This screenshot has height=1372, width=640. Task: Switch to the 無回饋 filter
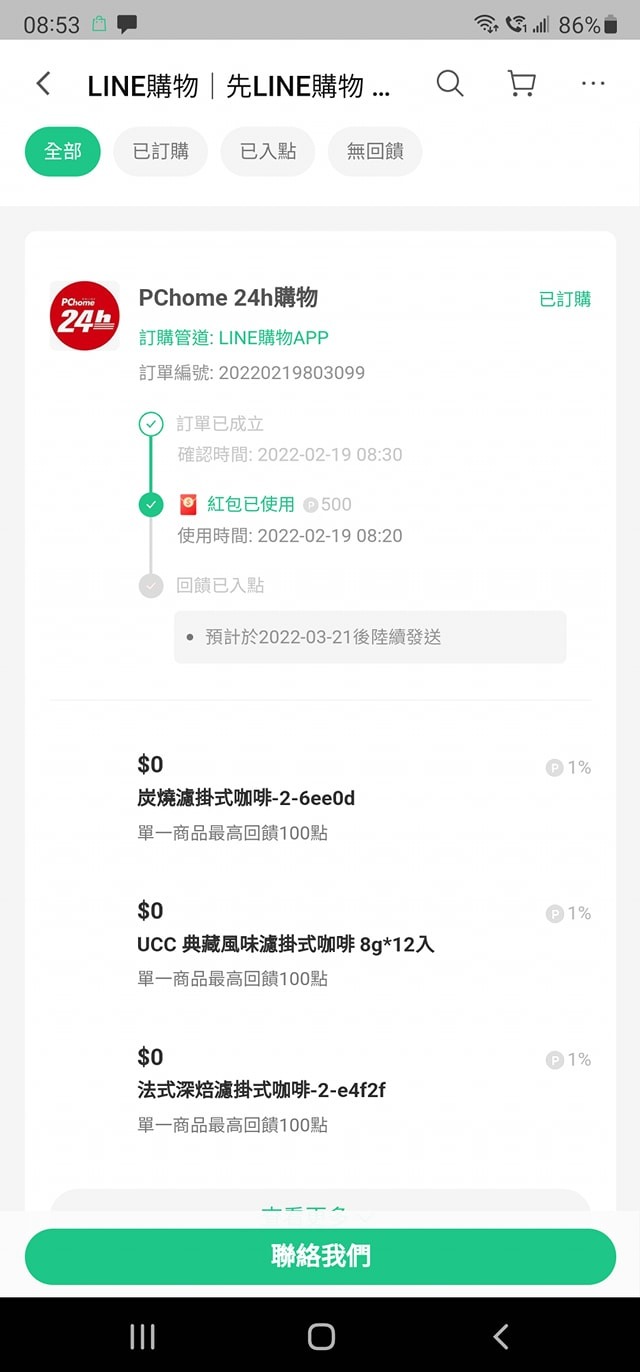pos(375,152)
